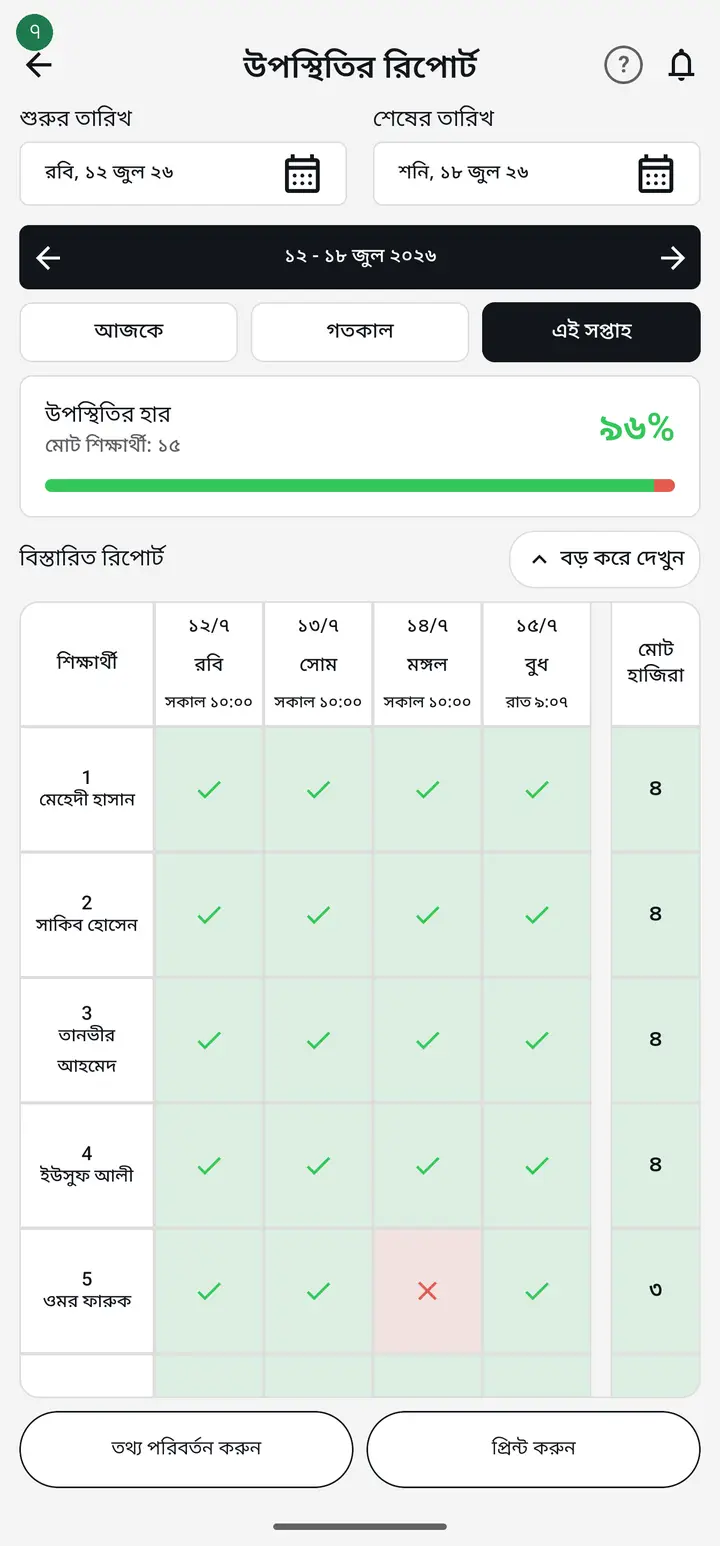Expand report with বড় করে দেখুন

[x=605, y=559]
